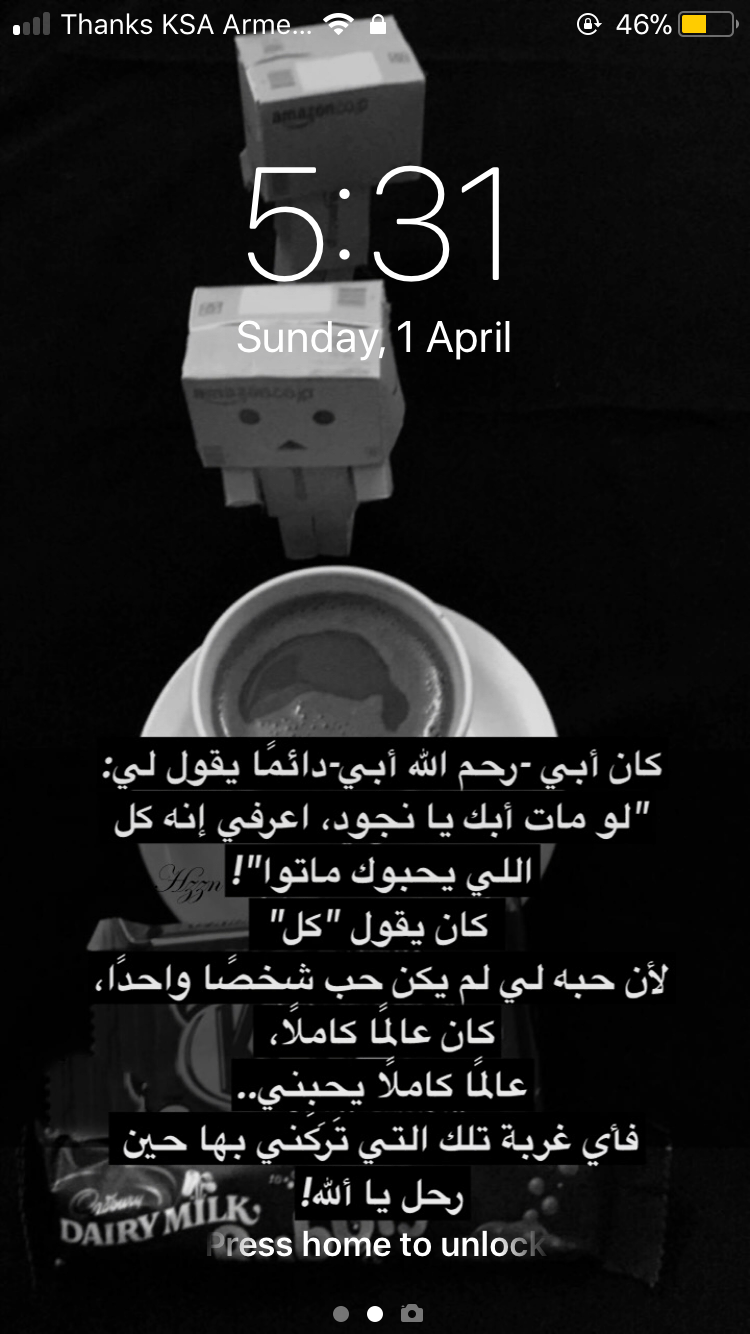750x1334 pixels.
Task: Select the first page indicator dot
Action: (x=341, y=1314)
